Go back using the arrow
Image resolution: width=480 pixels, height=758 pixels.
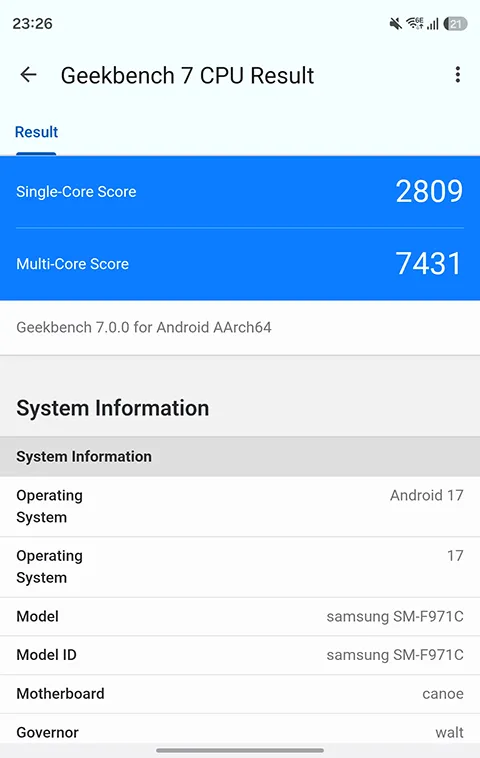click(29, 75)
